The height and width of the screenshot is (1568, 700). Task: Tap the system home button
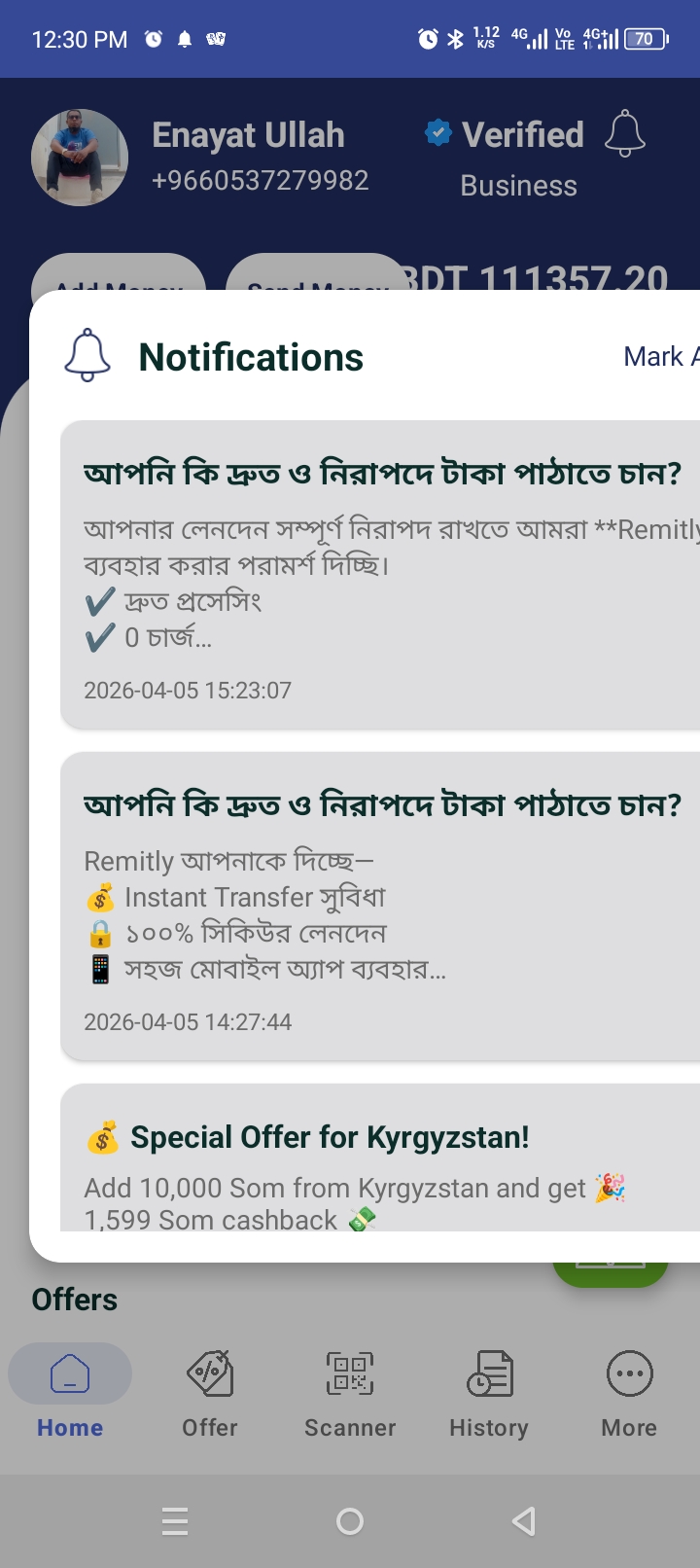point(350,1520)
